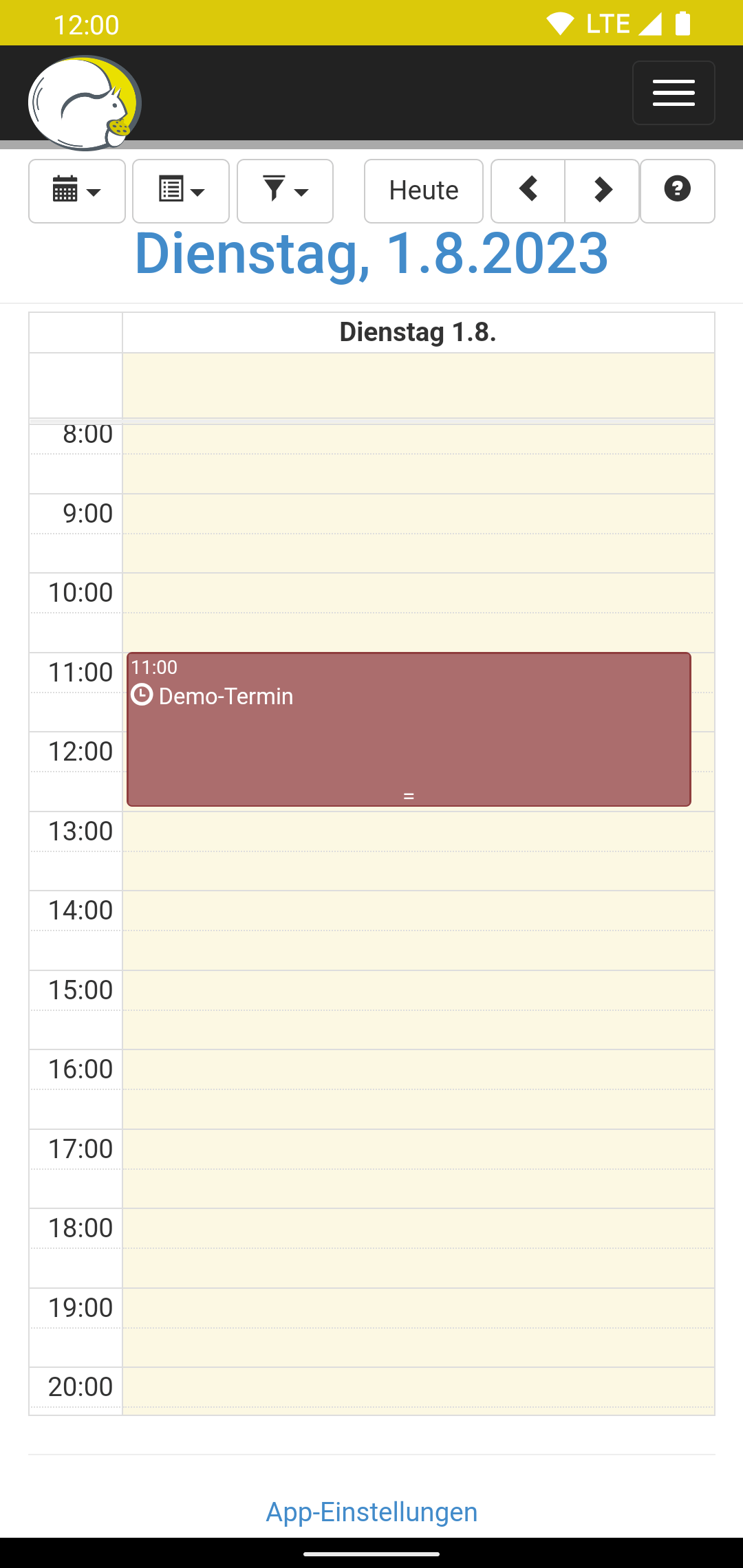743x1568 pixels.
Task: Select the 15:00 time slot
Action: (x=418, y=990)
